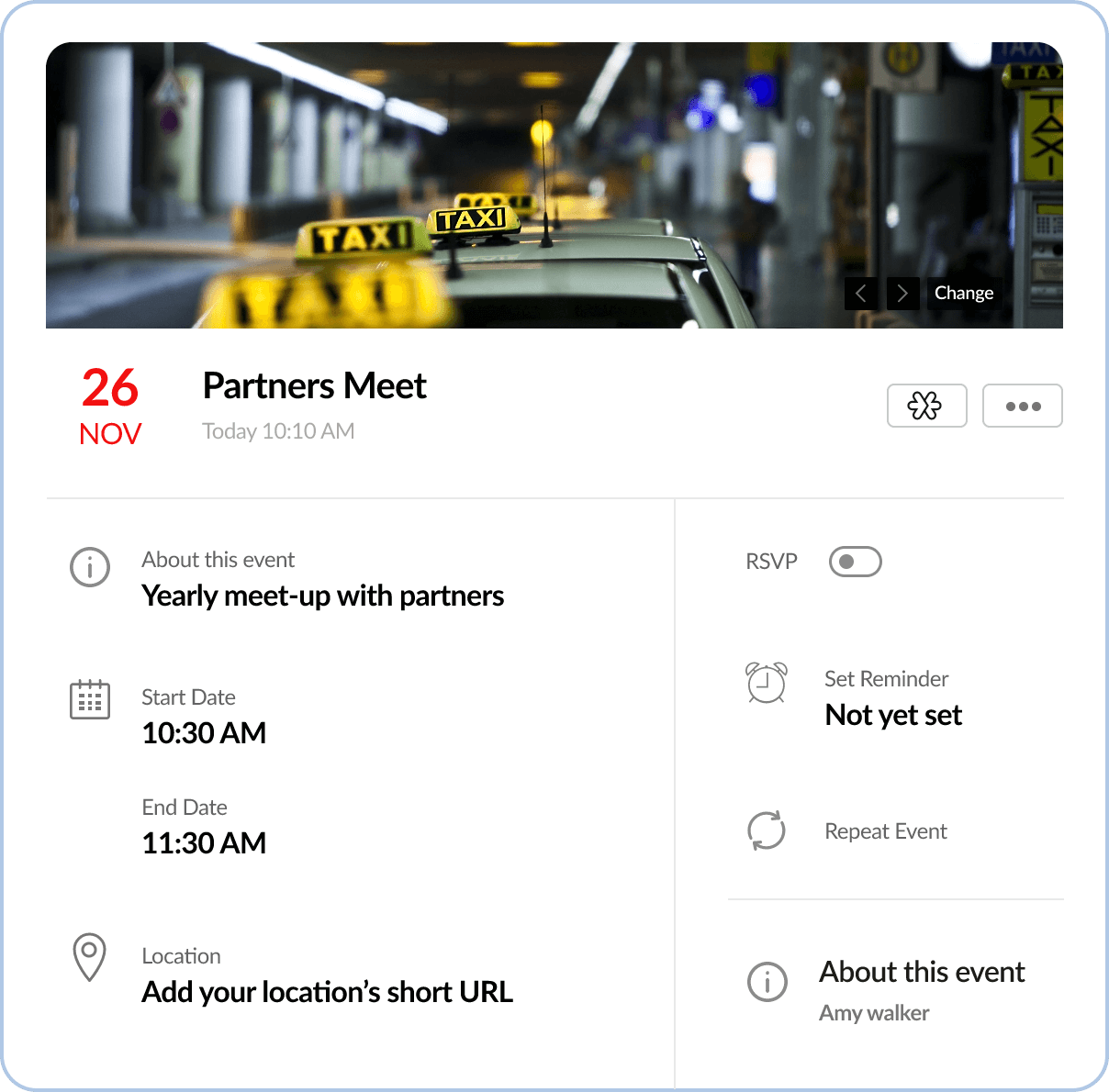Tap Change to replace the cover photo

tap(964, 294)
